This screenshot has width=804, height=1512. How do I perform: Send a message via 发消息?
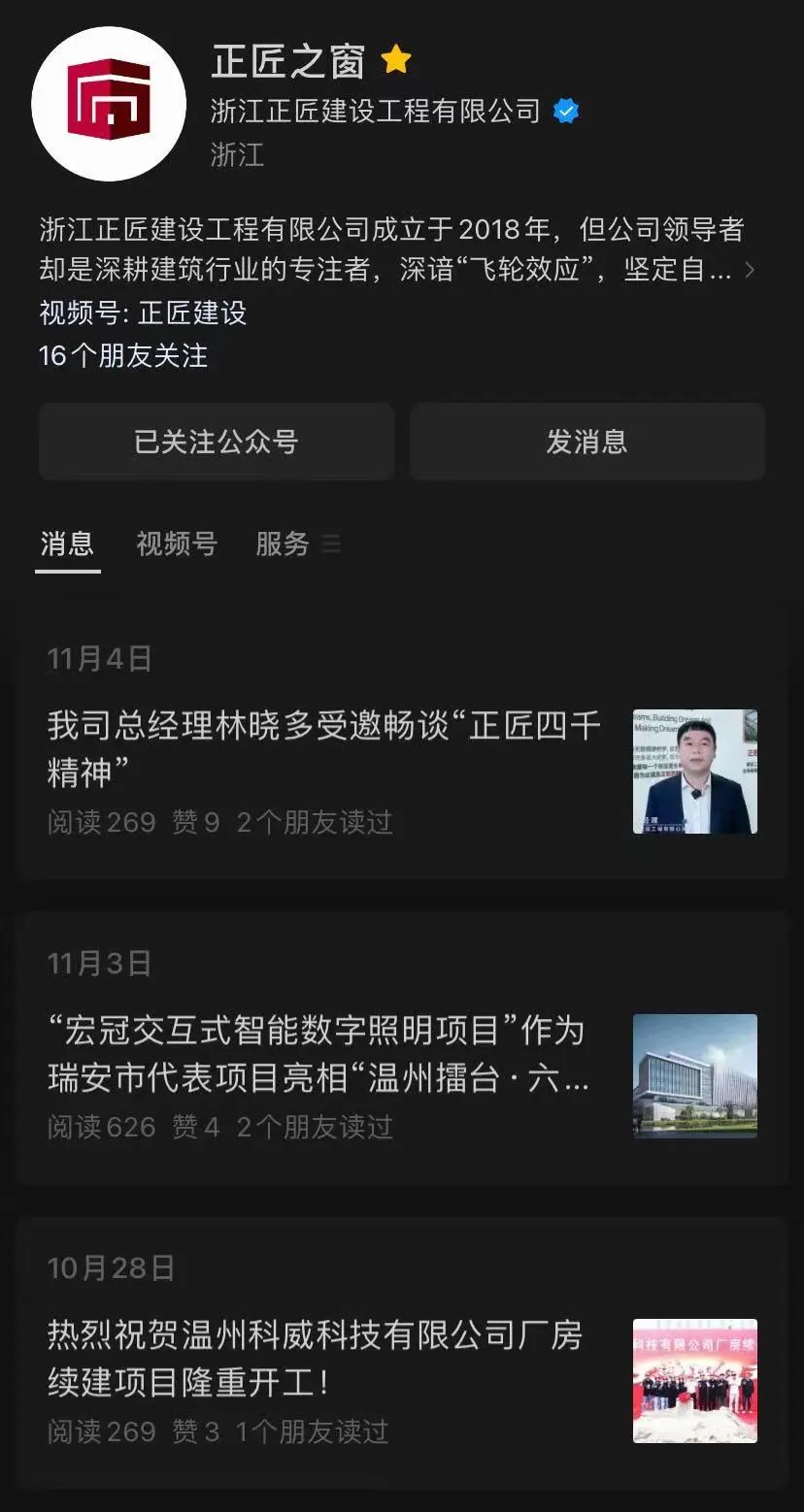coord(586,443)
